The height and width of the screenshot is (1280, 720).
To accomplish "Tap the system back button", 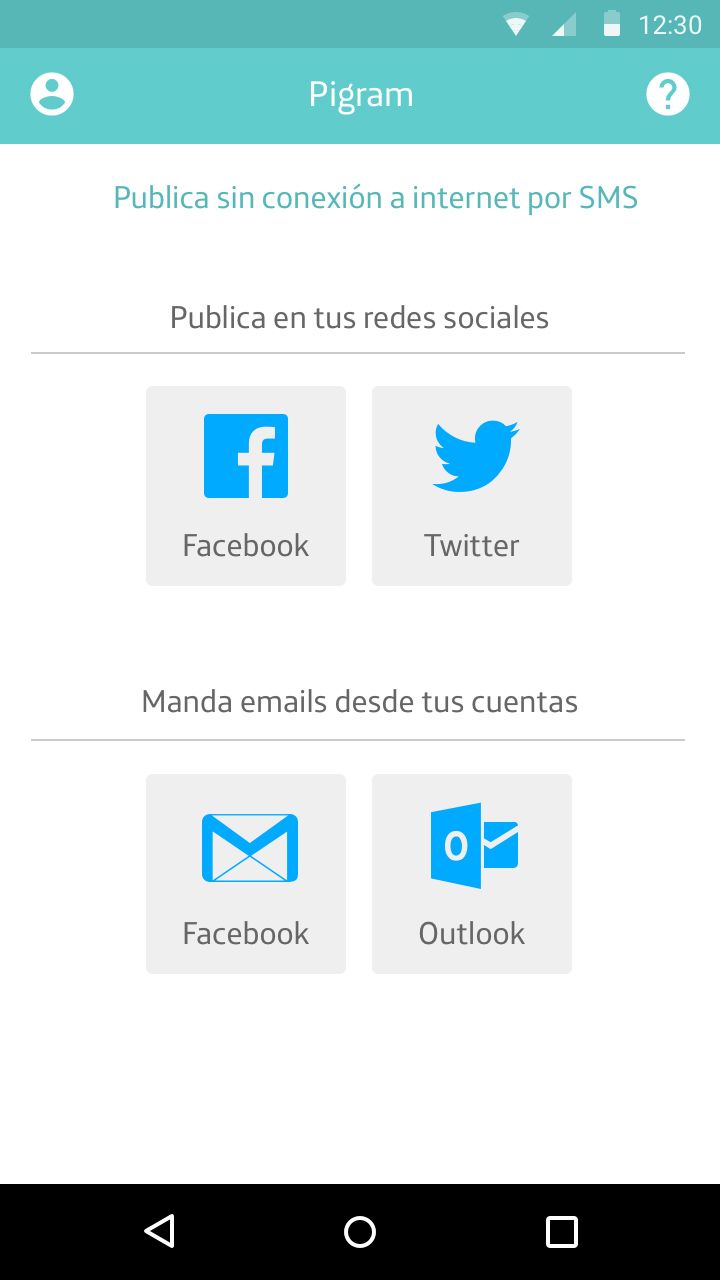I will tap(160, 1231).
